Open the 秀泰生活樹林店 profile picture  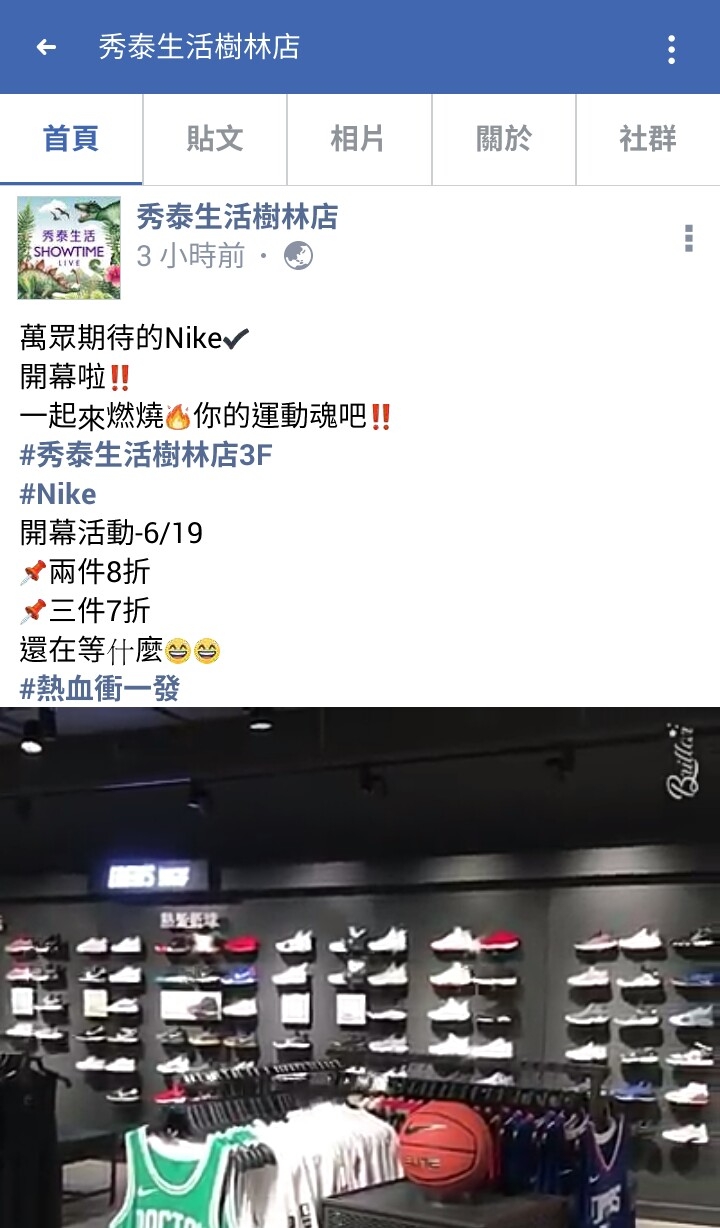69,248
